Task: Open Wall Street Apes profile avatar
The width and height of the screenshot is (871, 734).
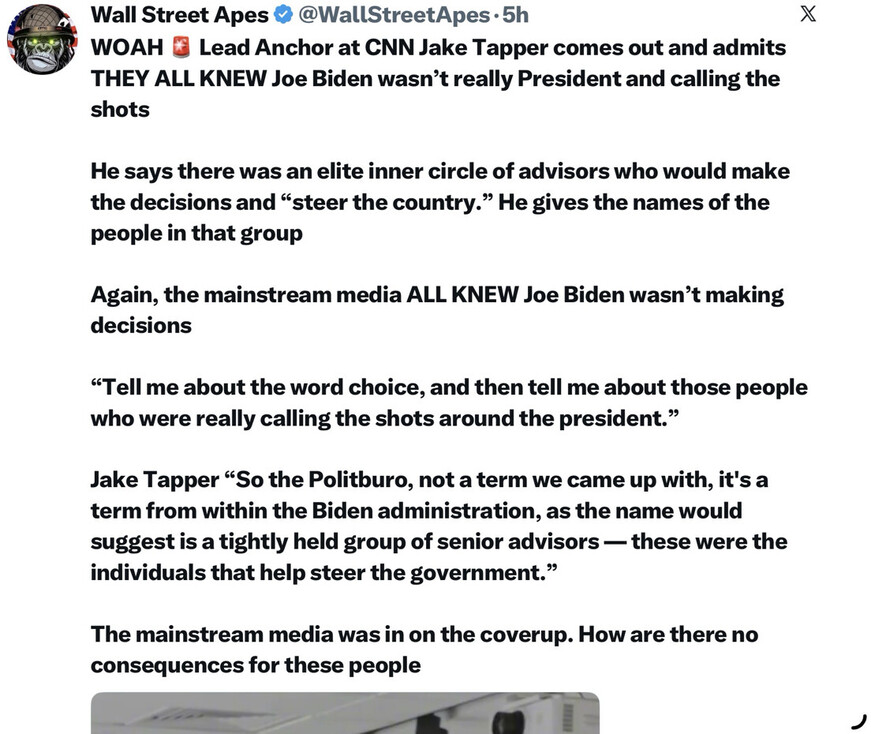Action: coord(42,39)
